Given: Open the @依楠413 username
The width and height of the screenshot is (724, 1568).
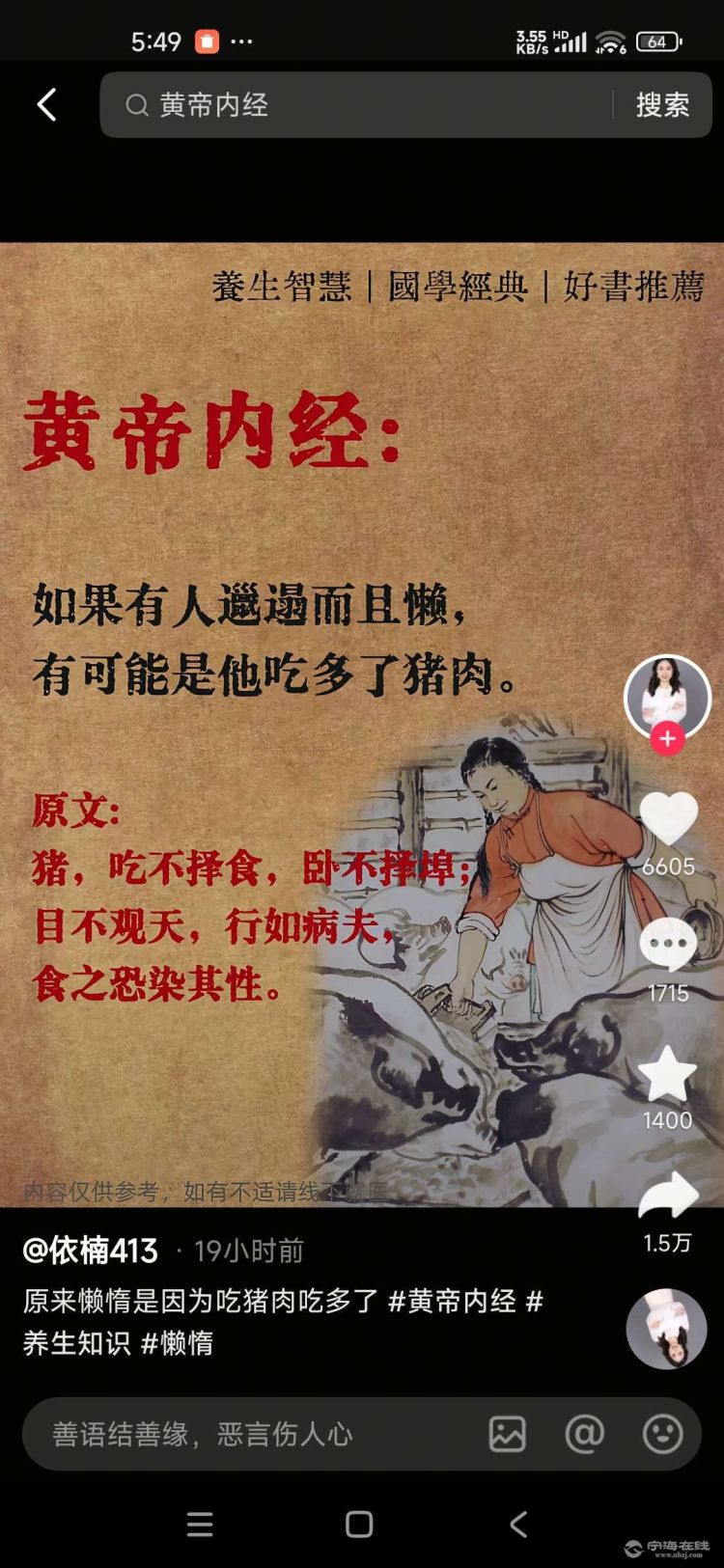Looking at the screenshot, I should [x=91, y=1251].
